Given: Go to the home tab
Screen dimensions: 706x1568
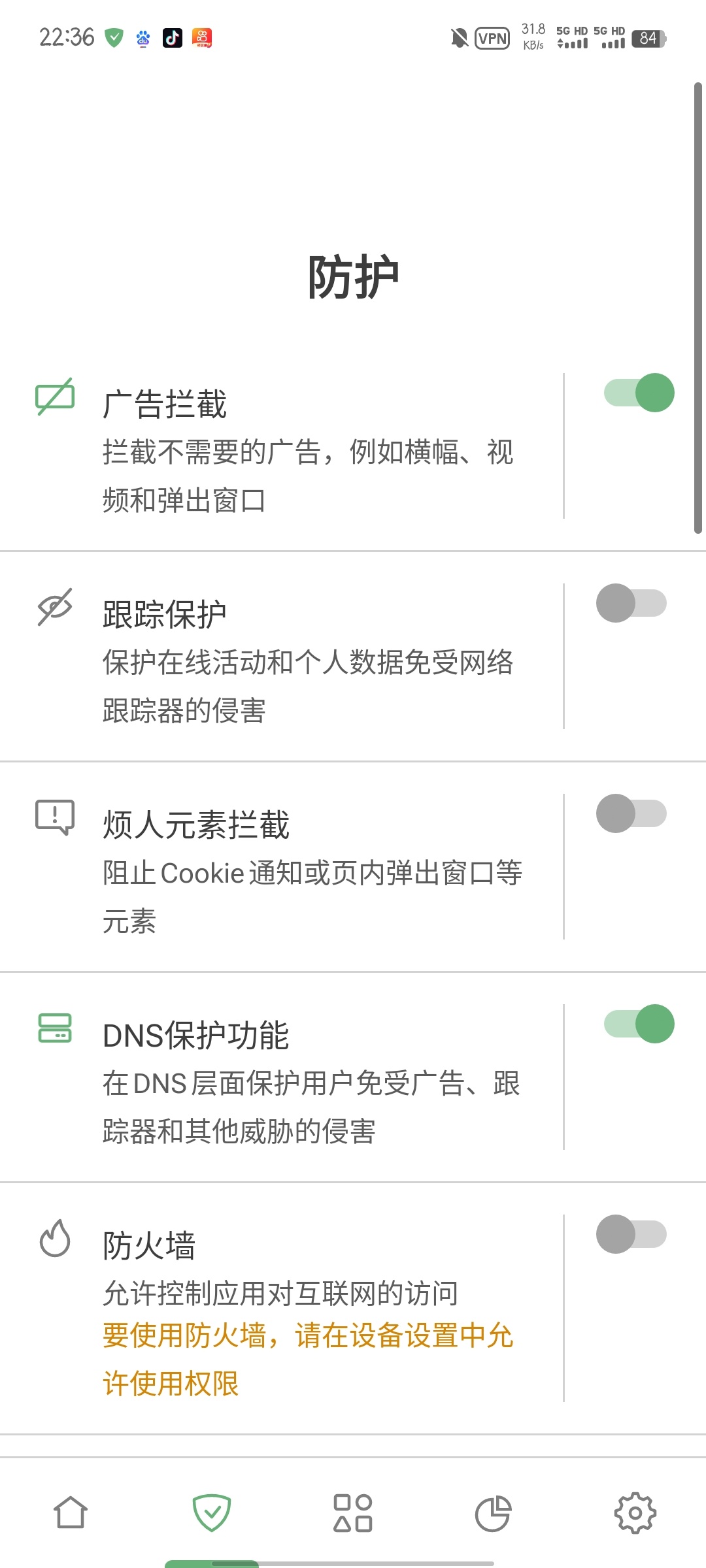Looking at the screenshot, I should [71, 1513].
